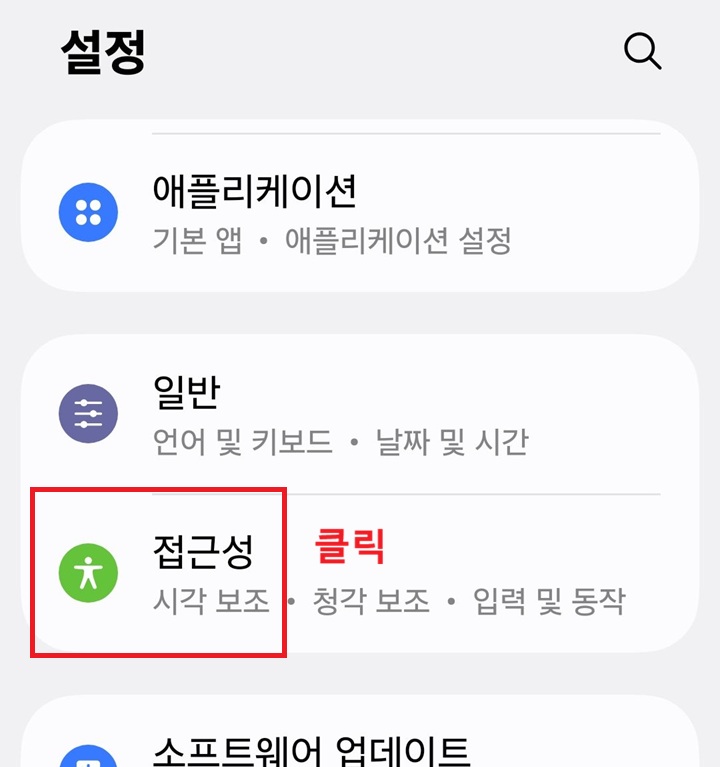Tap the grid dots icon for applications
Screen dimensions: 720x767
point(89,212)
